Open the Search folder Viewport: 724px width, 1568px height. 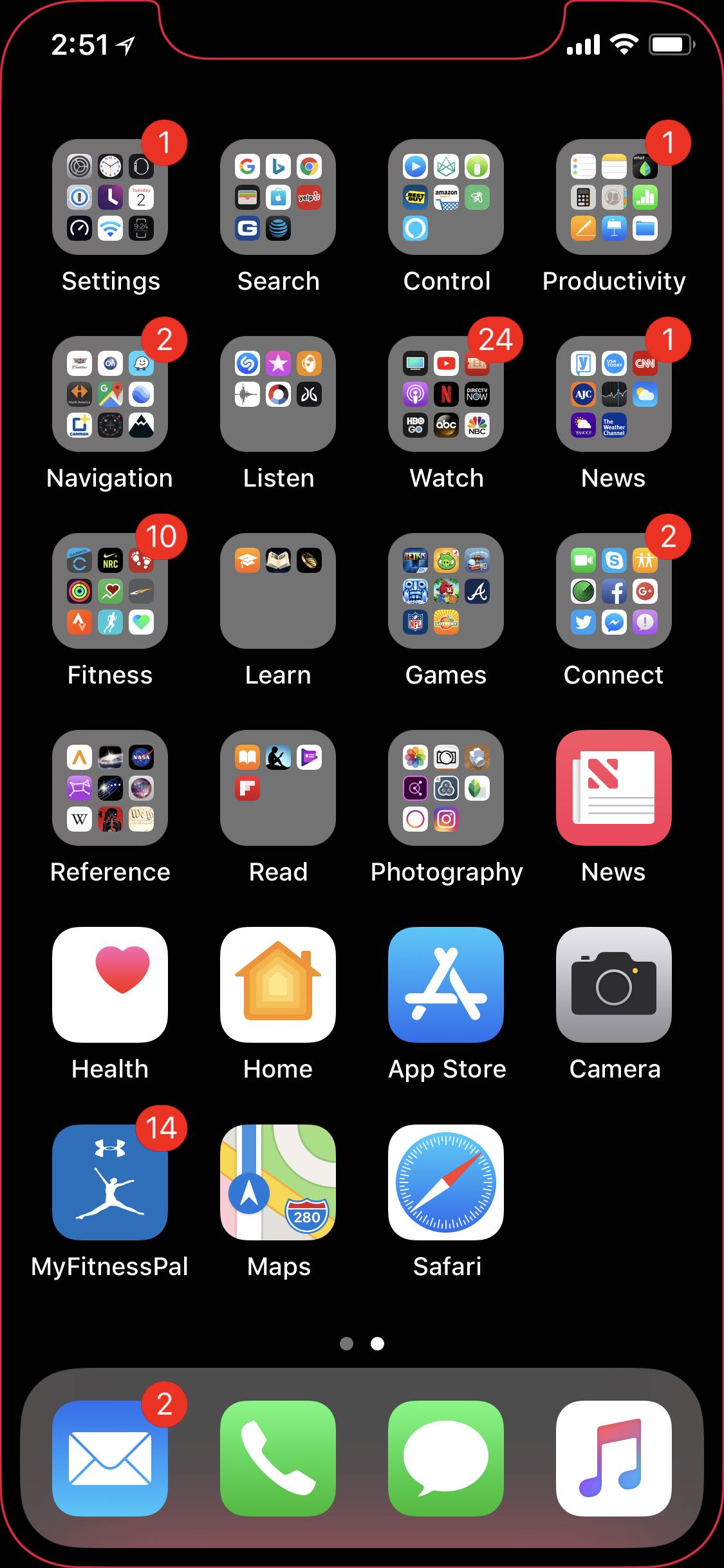coord(278,197)
